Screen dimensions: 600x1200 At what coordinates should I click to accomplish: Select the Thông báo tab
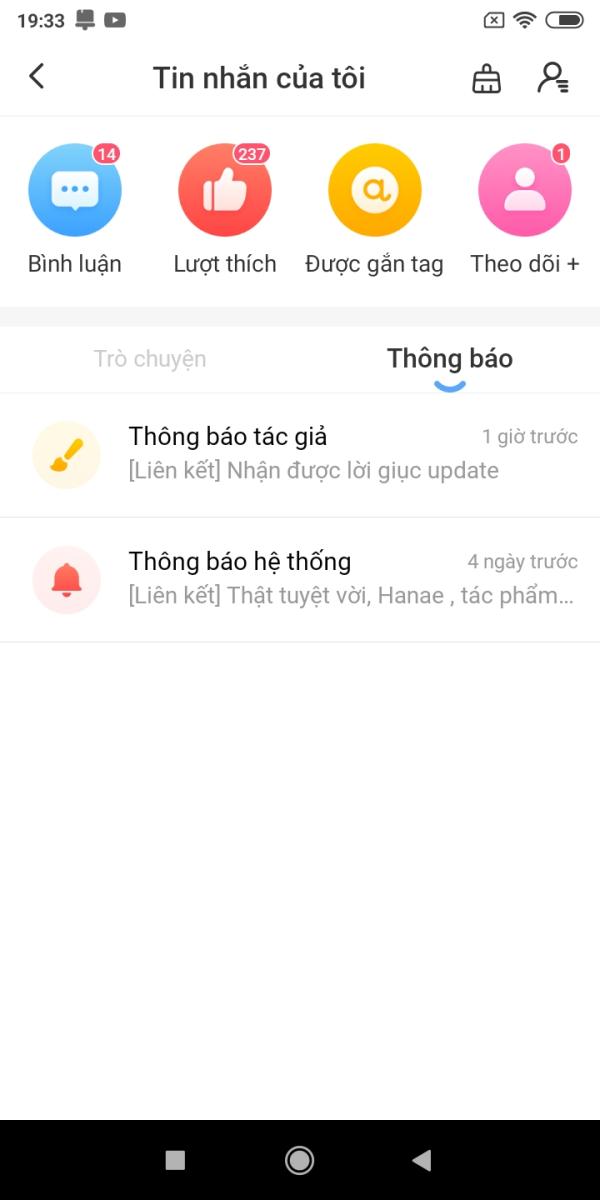point(450,359)
